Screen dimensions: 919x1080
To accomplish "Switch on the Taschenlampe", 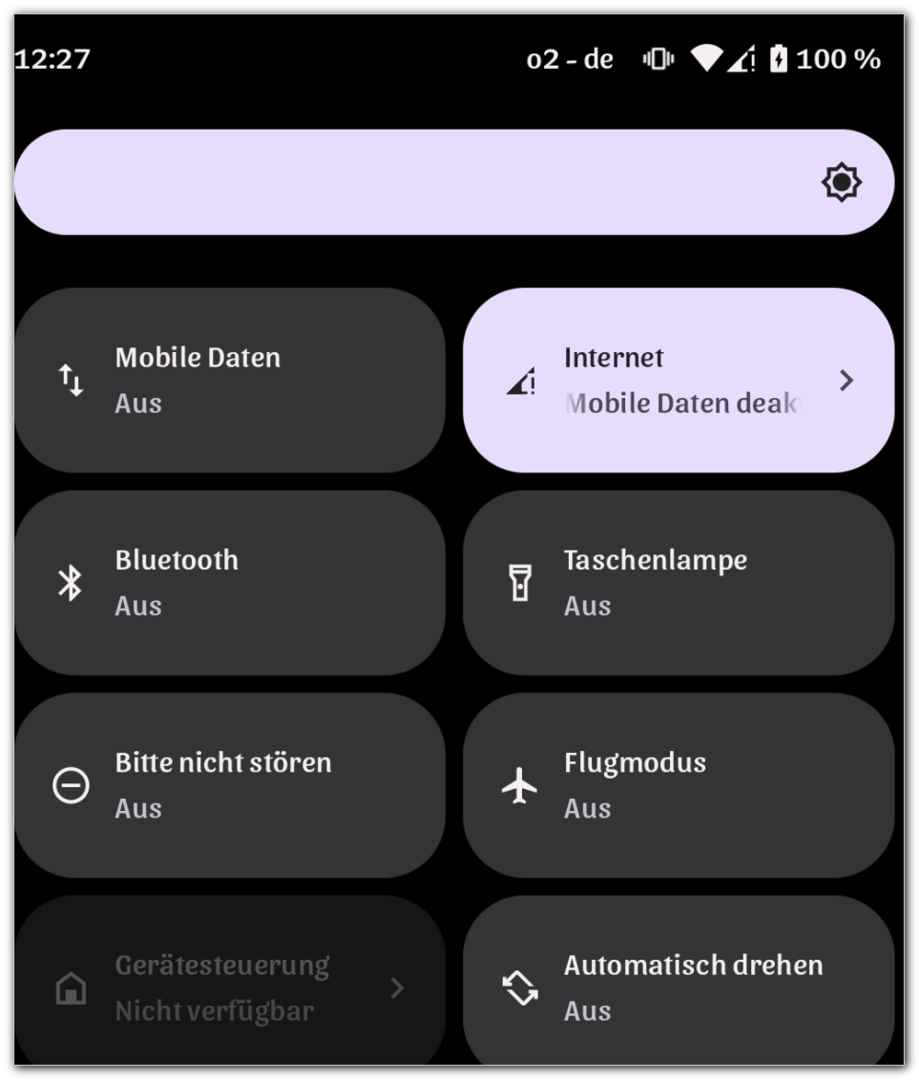I will [x=678, y=582].
